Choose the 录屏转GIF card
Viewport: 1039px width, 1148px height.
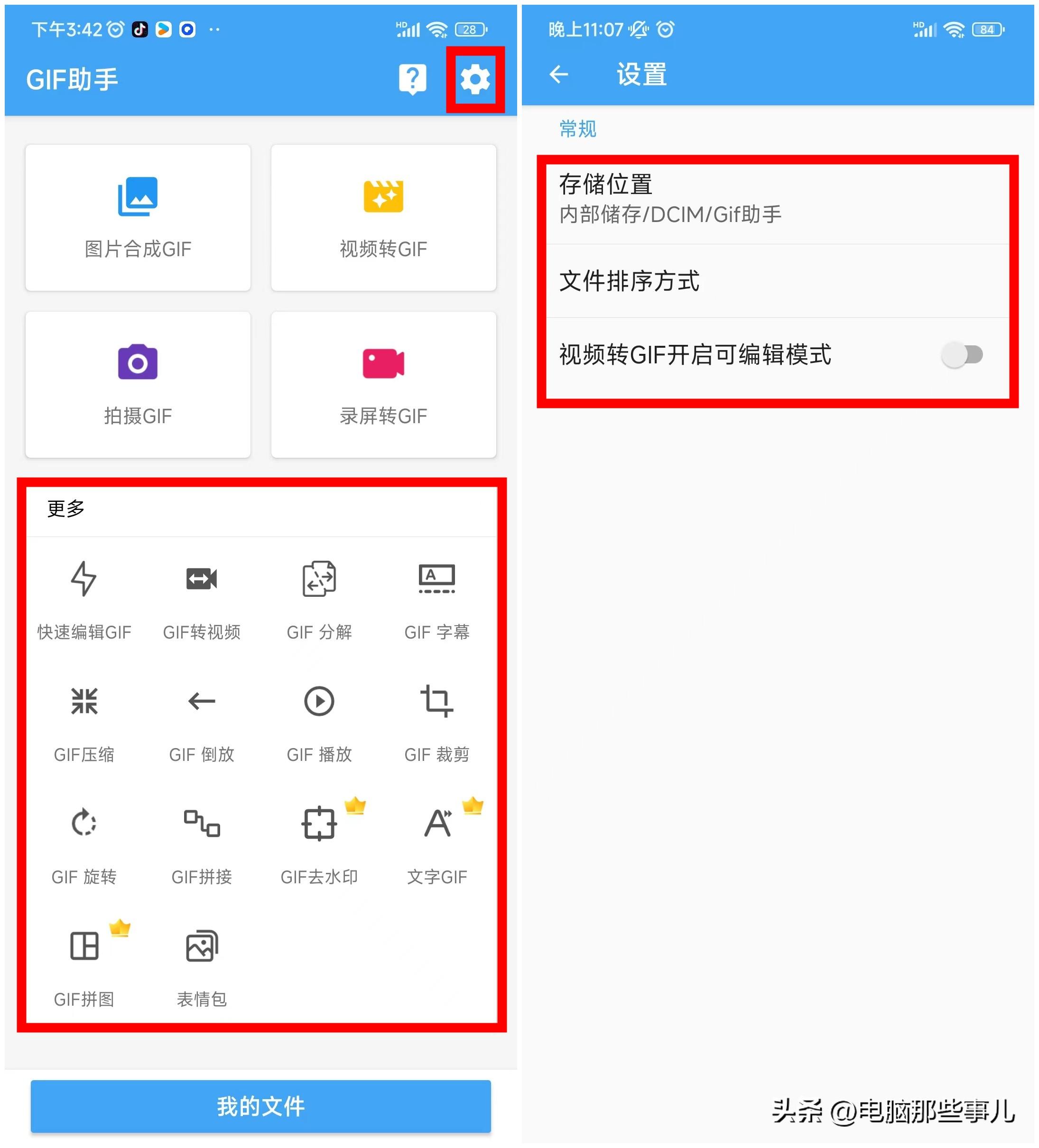(x=383, y=384)
